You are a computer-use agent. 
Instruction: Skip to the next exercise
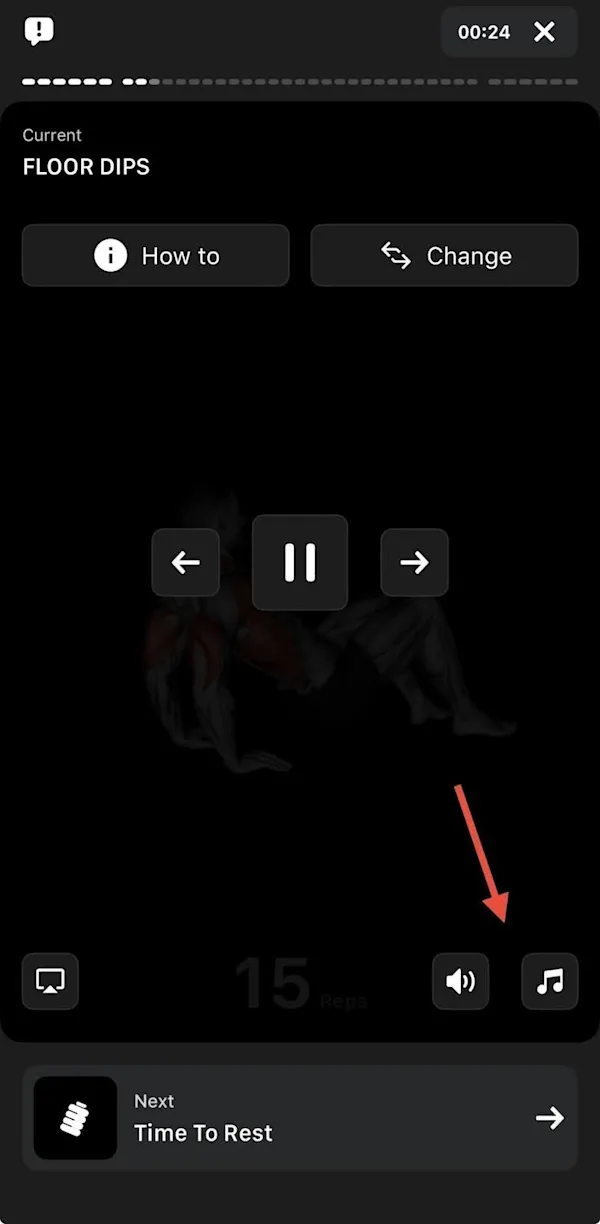pos(414,562)
